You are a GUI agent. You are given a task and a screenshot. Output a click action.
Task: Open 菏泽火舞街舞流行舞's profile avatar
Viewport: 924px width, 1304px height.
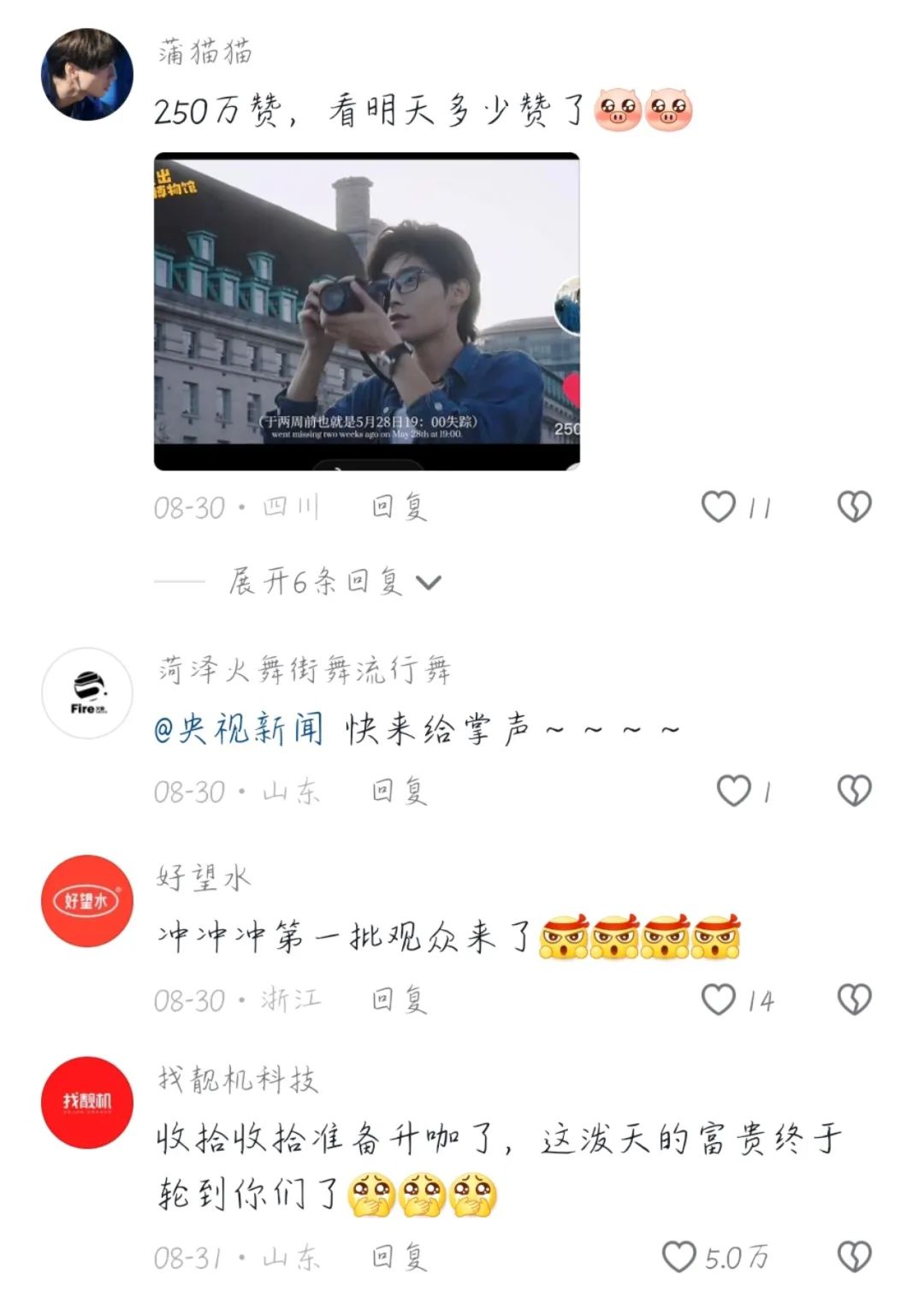click(x=87, y=693)
